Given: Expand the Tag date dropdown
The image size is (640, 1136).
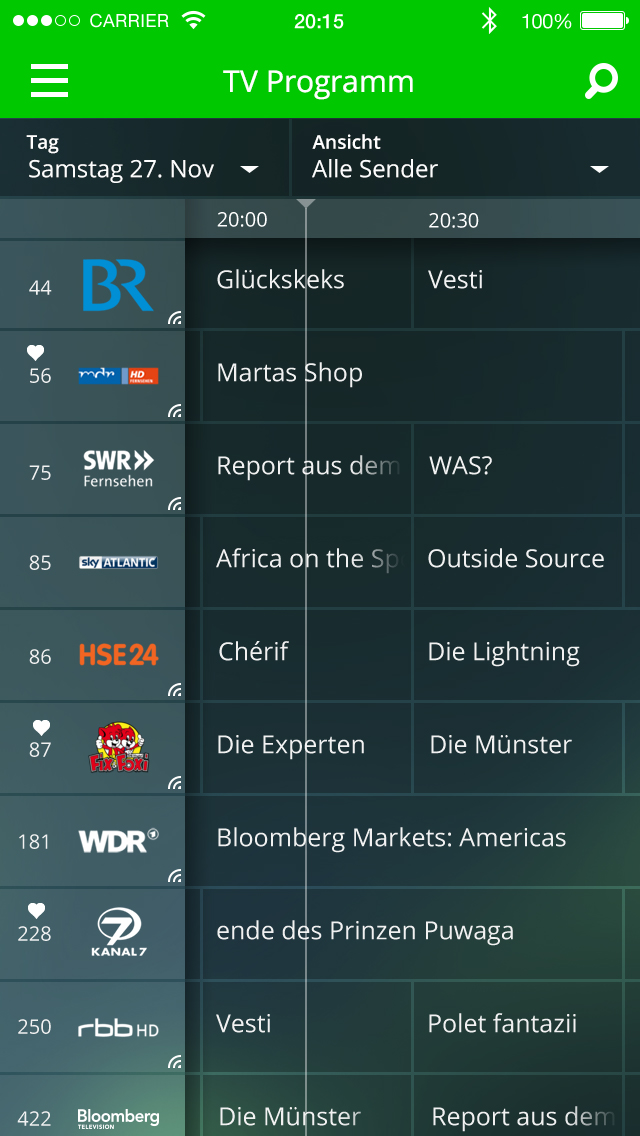Looking at the screenshot, I should click(x=144, y=158).
